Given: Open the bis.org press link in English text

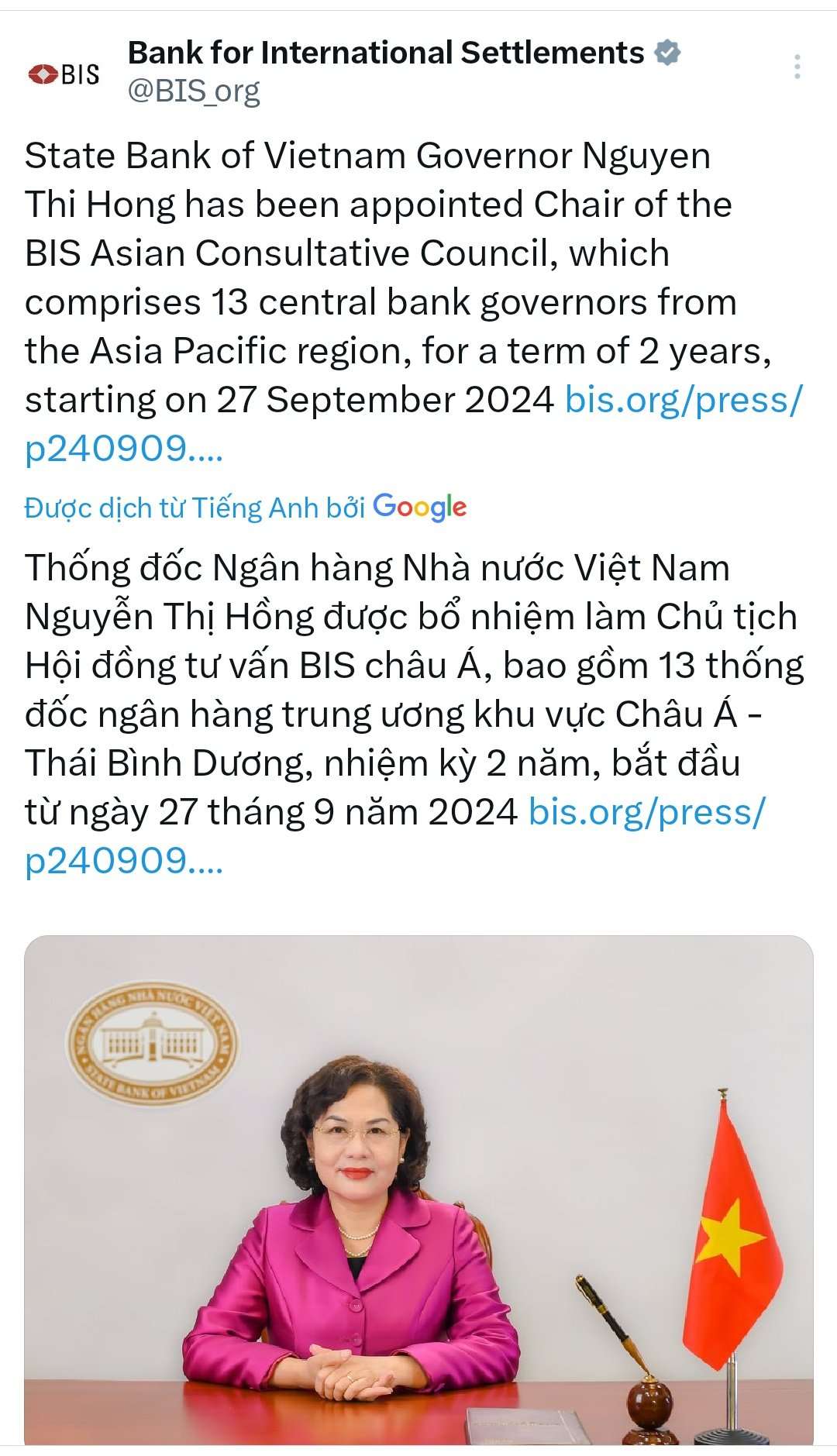Looking at the screenshot, I should point(683,400).
